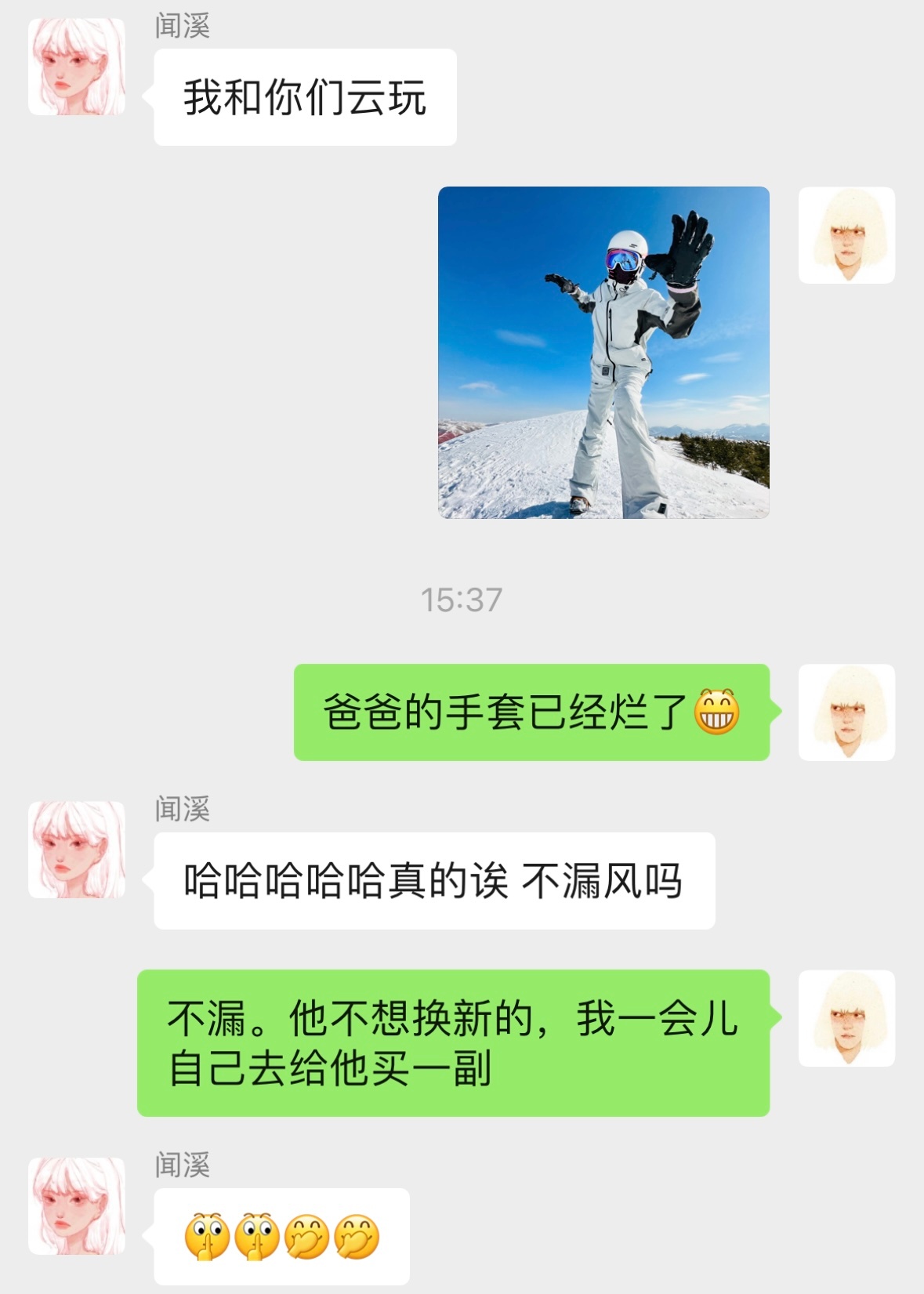This screenshot has height=1294, width=924.
Task: Open 闻溪's avatar beside the "不漏风吗" message
Action: point(77,850)
